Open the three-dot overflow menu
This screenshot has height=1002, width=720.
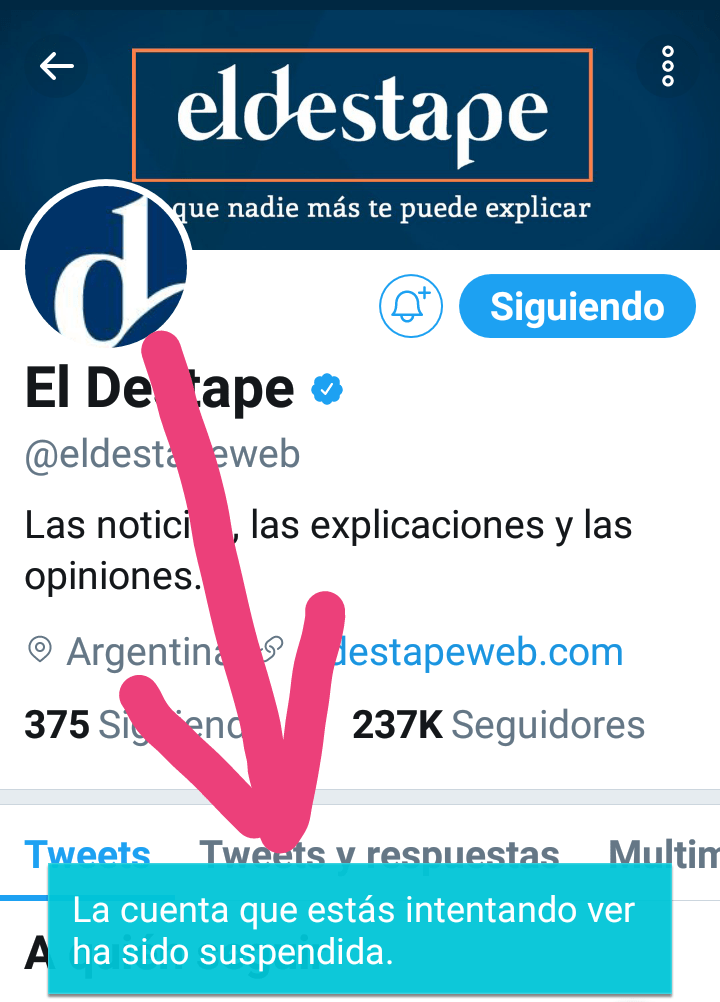(668, 66)
